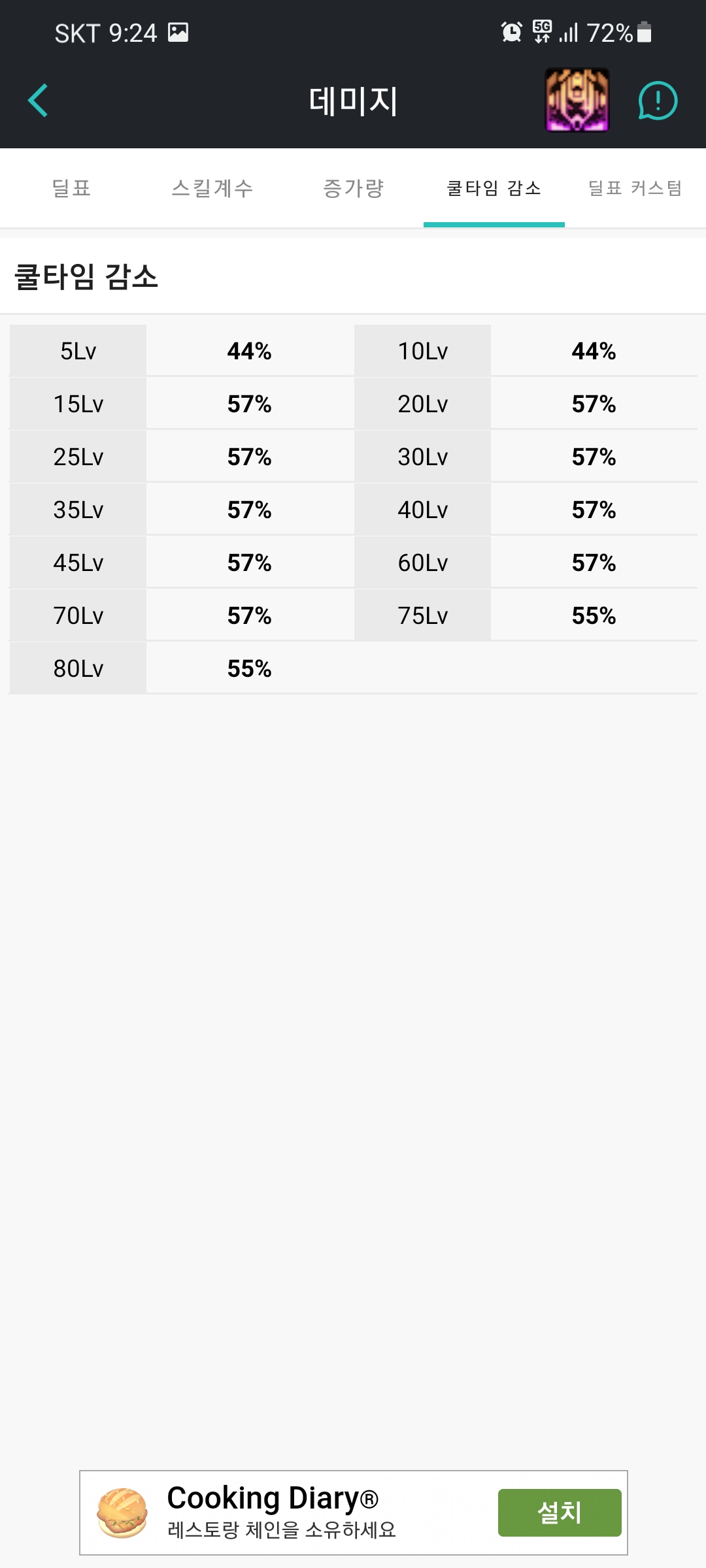Select the 쿨타임 감소 tab
This screenshot has height=1568, width=706.
pyautogui.click(x=494, y=188)
